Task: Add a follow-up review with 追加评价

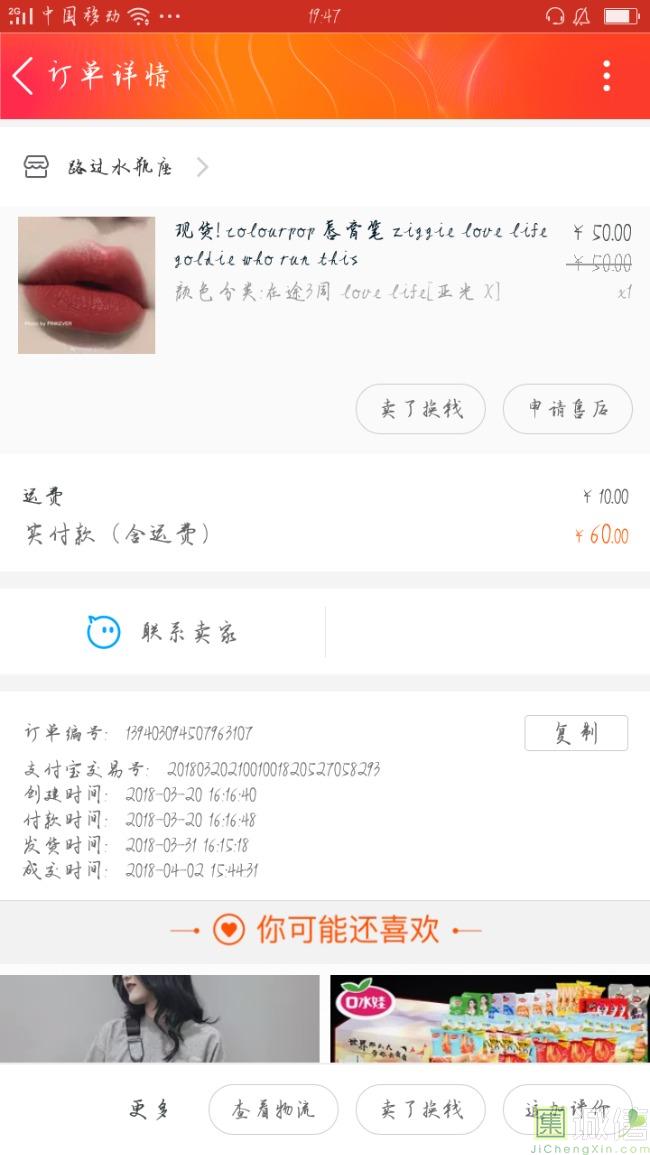Action: point(567,1109)
